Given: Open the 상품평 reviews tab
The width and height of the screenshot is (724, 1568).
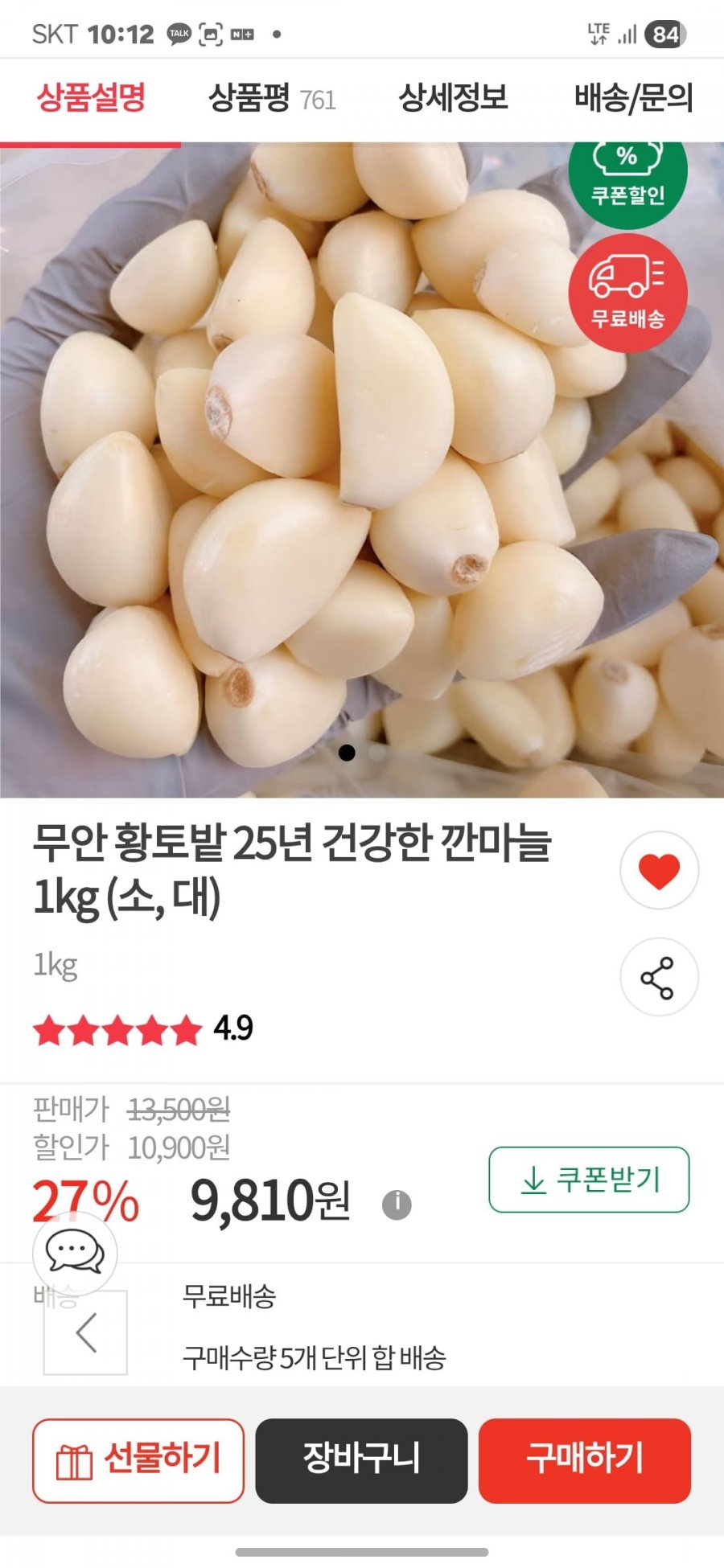Looking at the screenshot, I should (272, 99).
